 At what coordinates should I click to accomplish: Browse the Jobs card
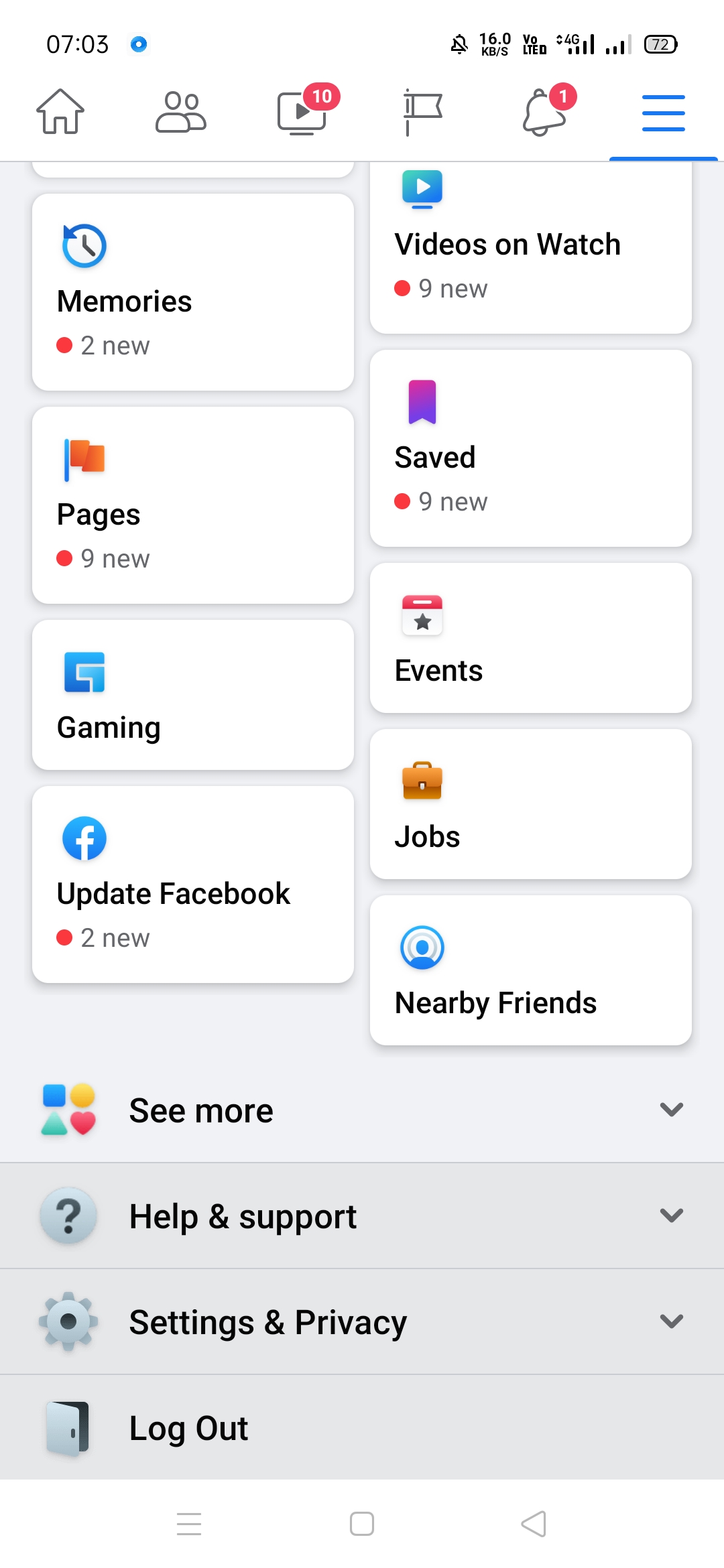point(531,804)
